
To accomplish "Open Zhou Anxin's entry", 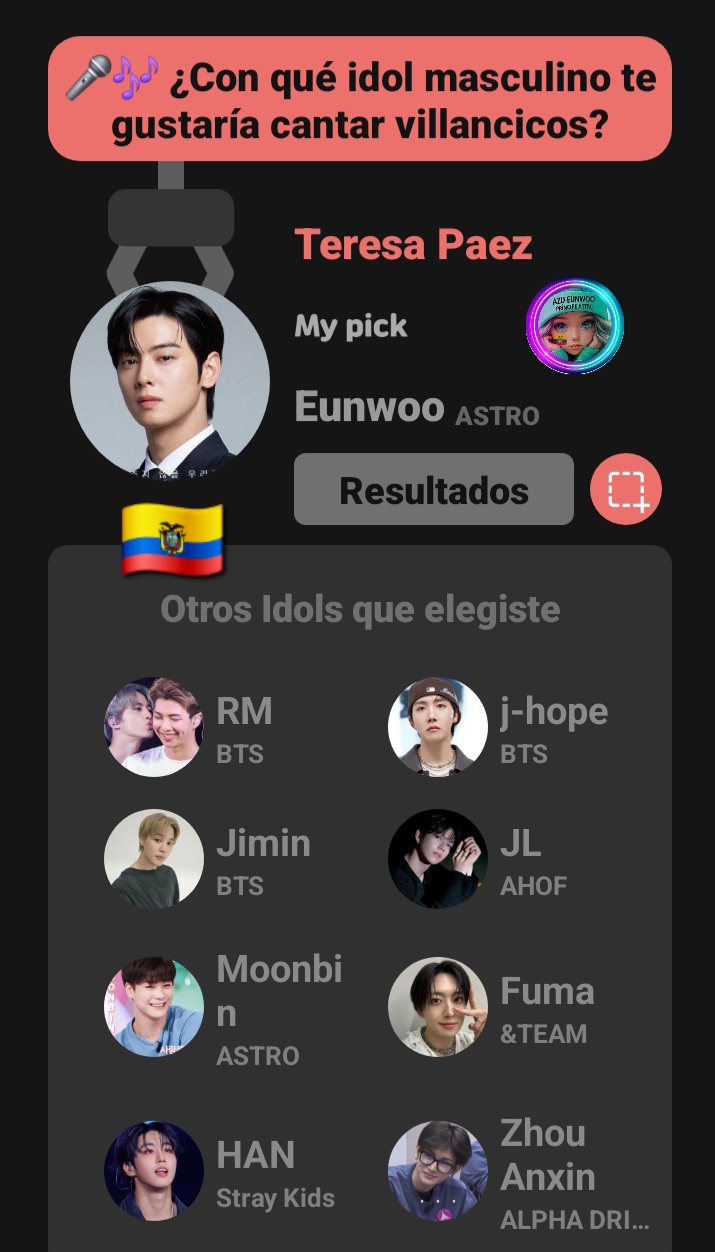I will pos(438,1171).
